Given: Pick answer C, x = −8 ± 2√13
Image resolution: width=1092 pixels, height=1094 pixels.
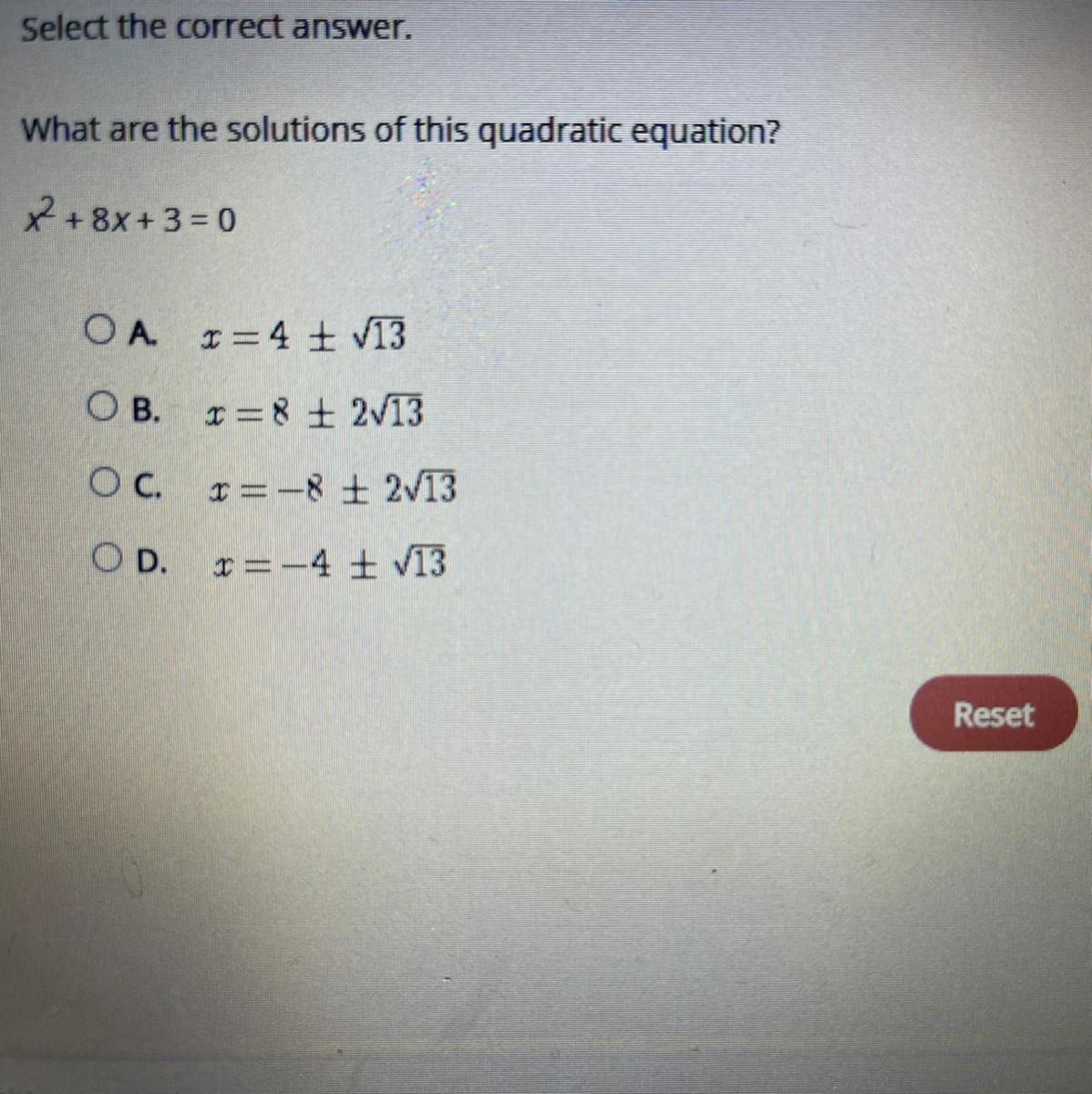Looking at the screenshot, I should pyautogui.click(x=105, y=480).
